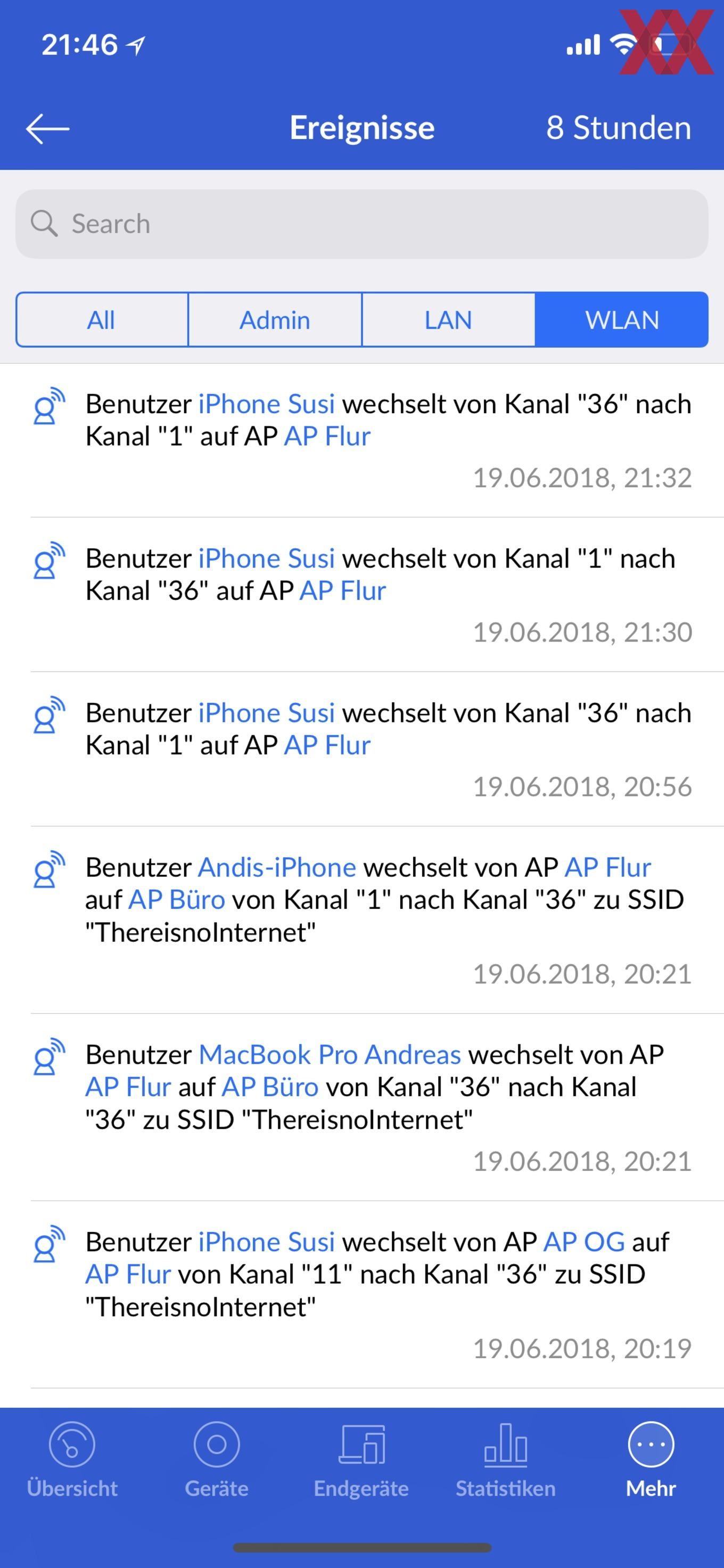
Task: Tap the Search field
Action: (x=362, y=224)
